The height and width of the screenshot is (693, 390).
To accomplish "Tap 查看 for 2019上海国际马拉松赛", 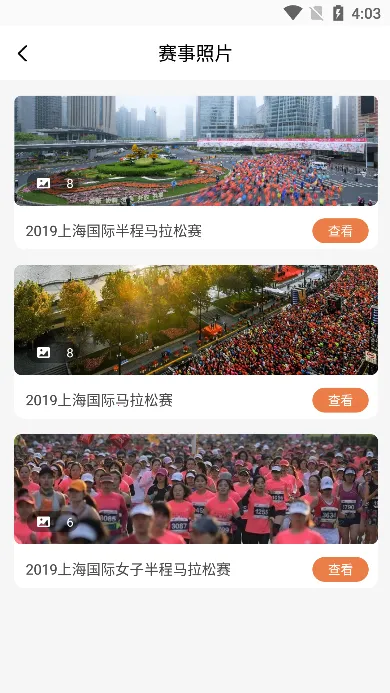I will coord(340,400).
